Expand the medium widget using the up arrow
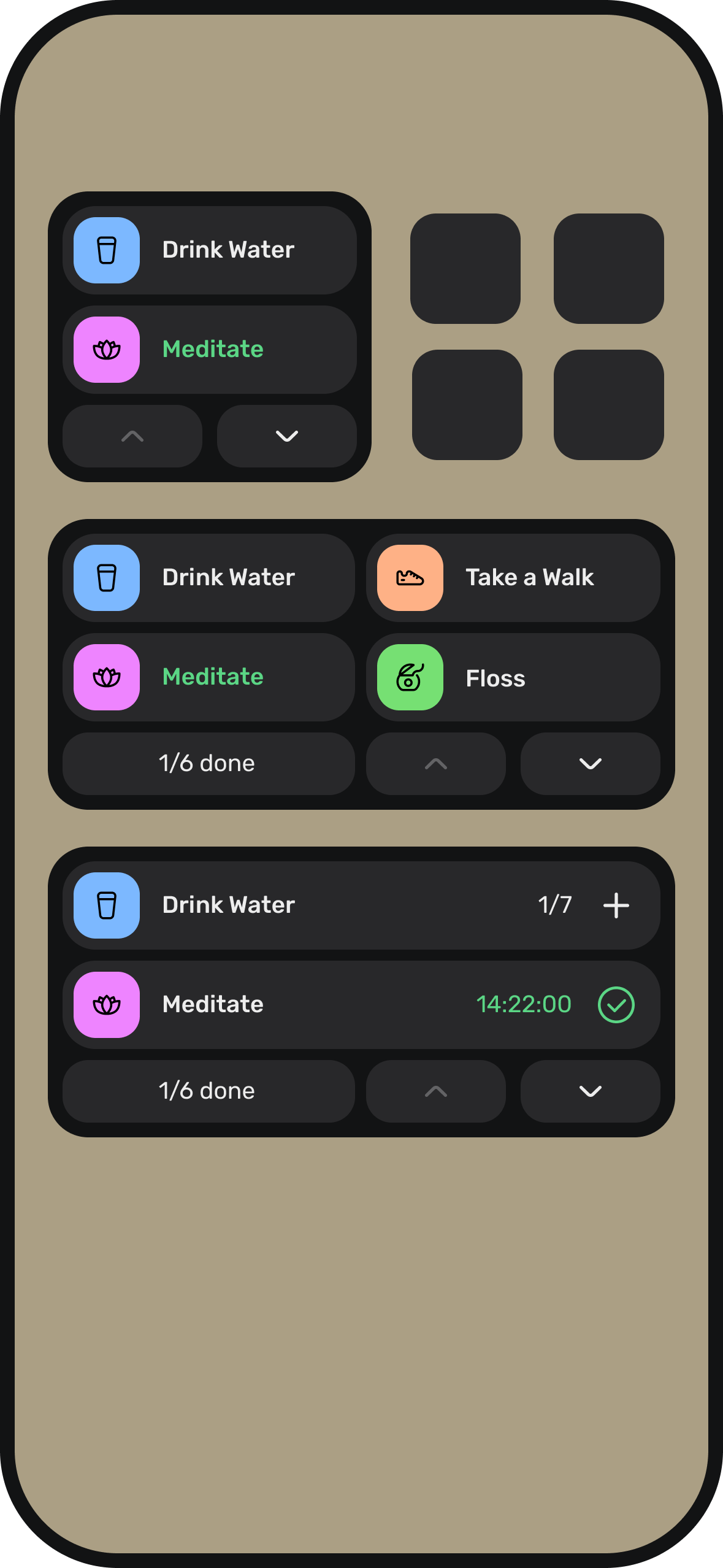The height and width of the screenshot is (1568, 723). [x=435, y=764]
